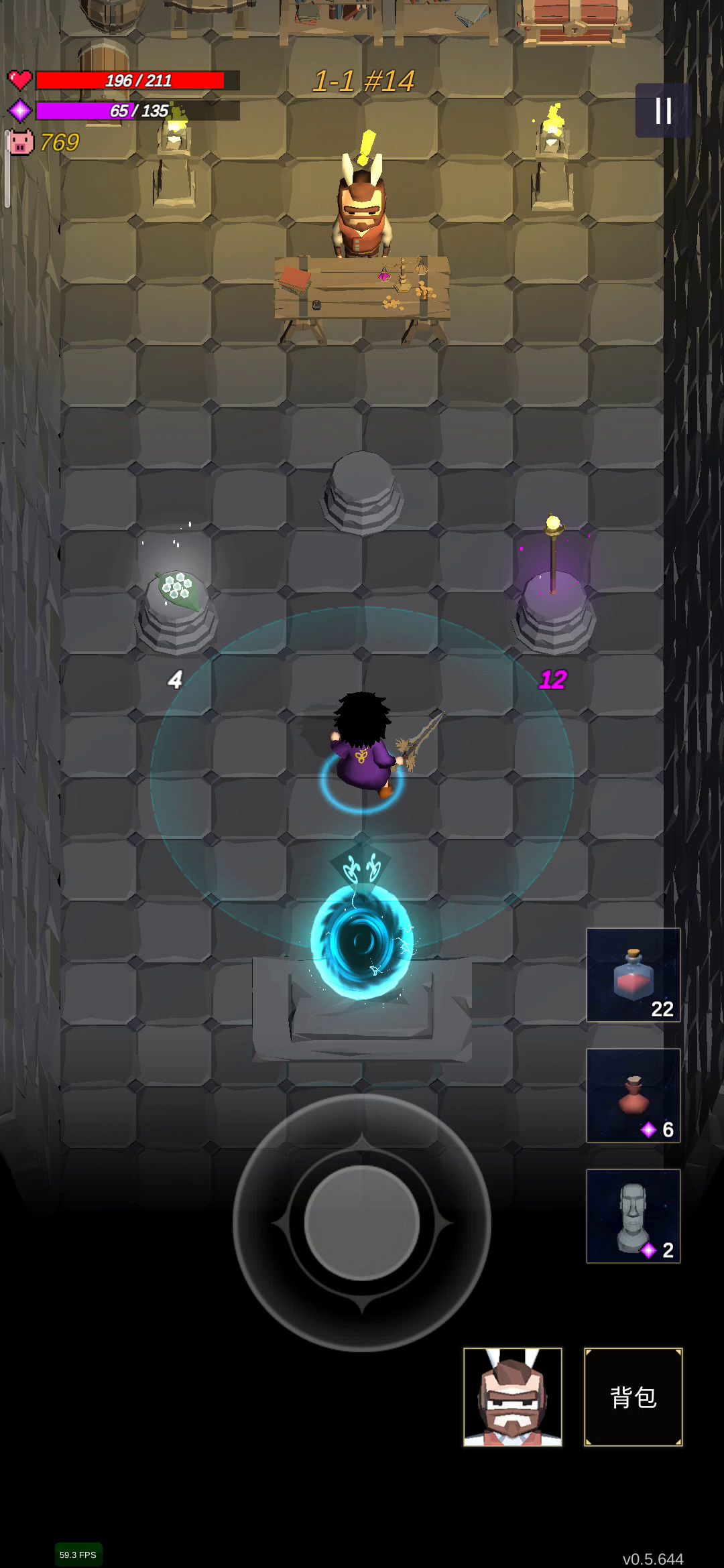Screen dimensions: 724x1568
Task: Open the 背包 backpack inventory
Action: click(633, 1396)
